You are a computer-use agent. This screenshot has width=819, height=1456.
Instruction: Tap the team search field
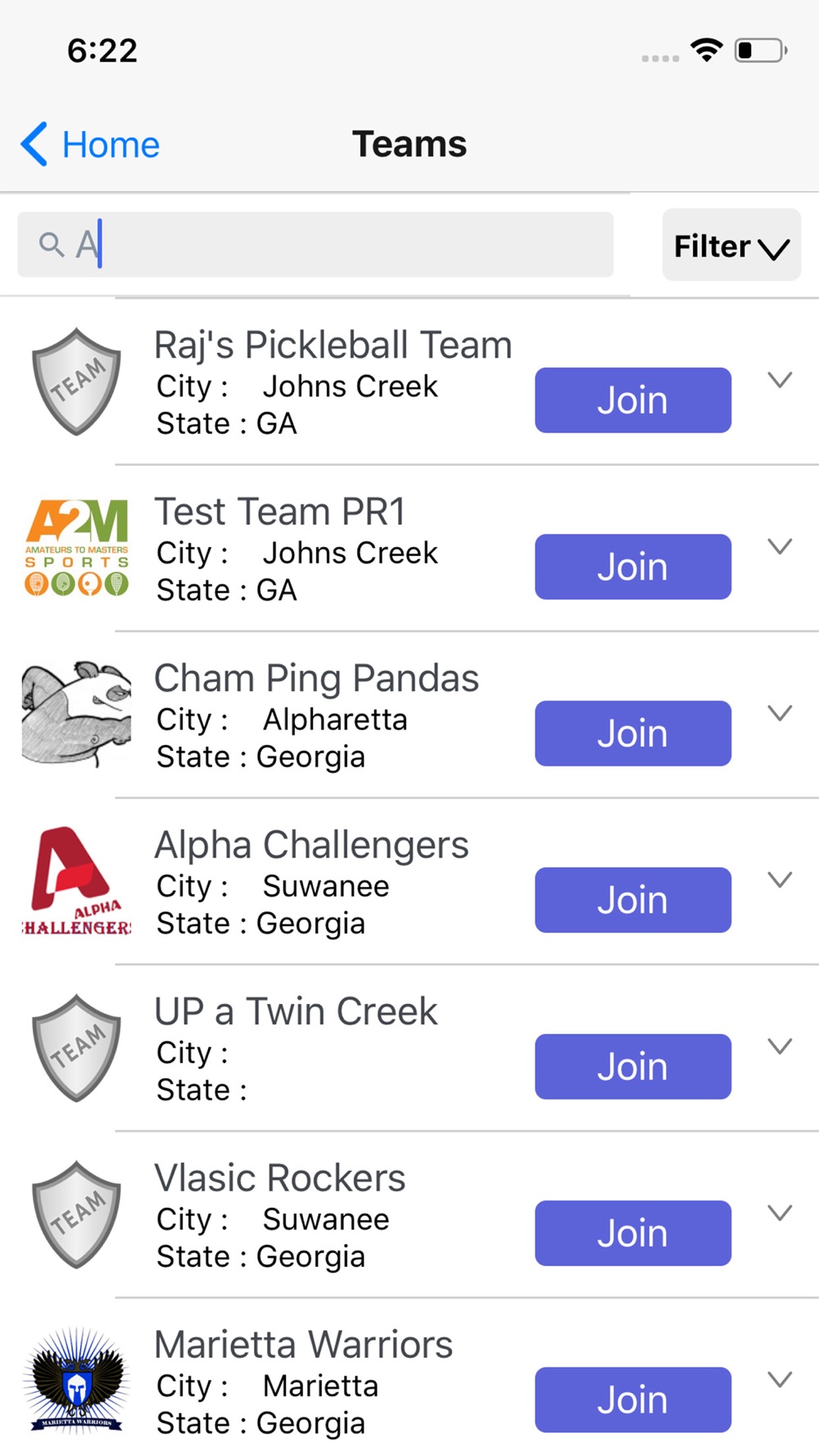coord(315,245)
